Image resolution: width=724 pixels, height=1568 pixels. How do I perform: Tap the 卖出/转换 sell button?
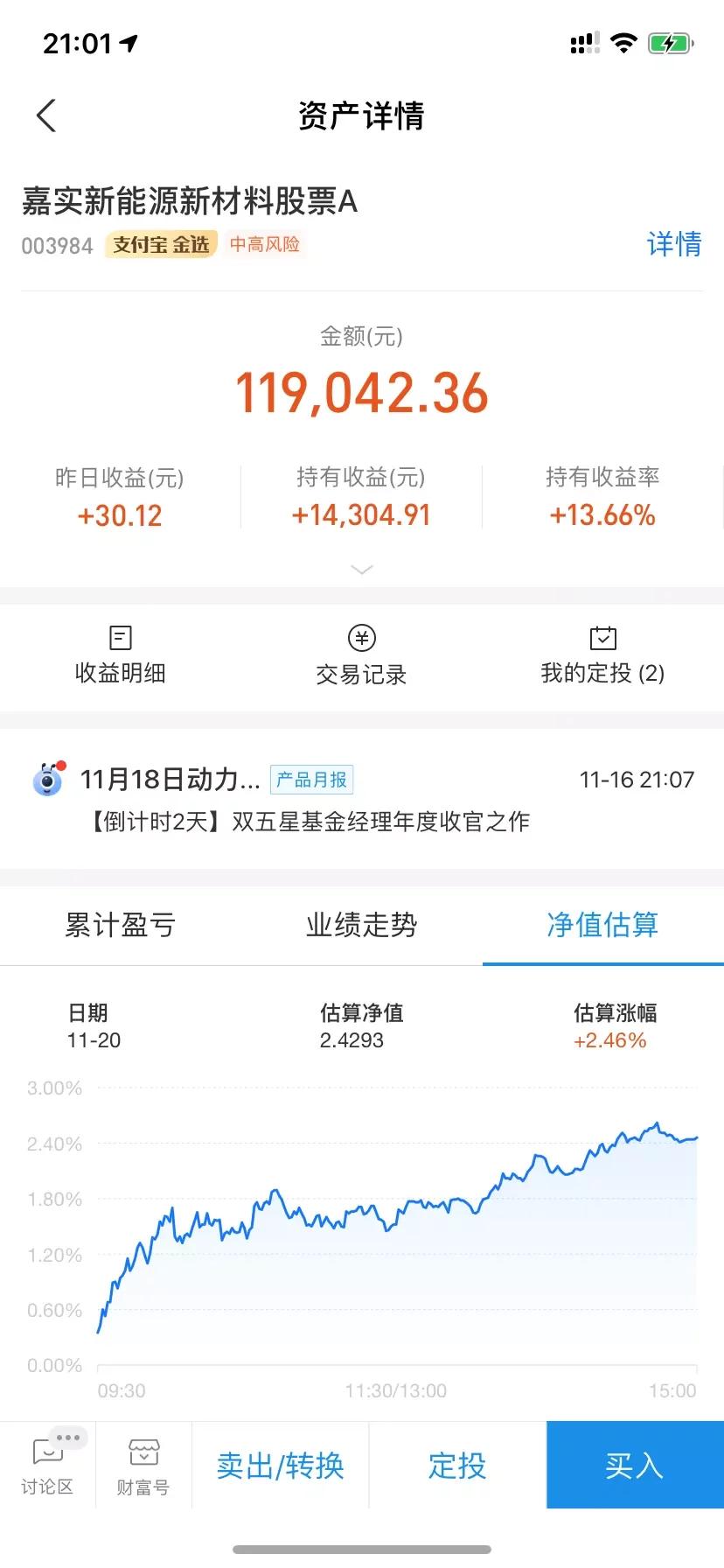(x=280, y=1466)
